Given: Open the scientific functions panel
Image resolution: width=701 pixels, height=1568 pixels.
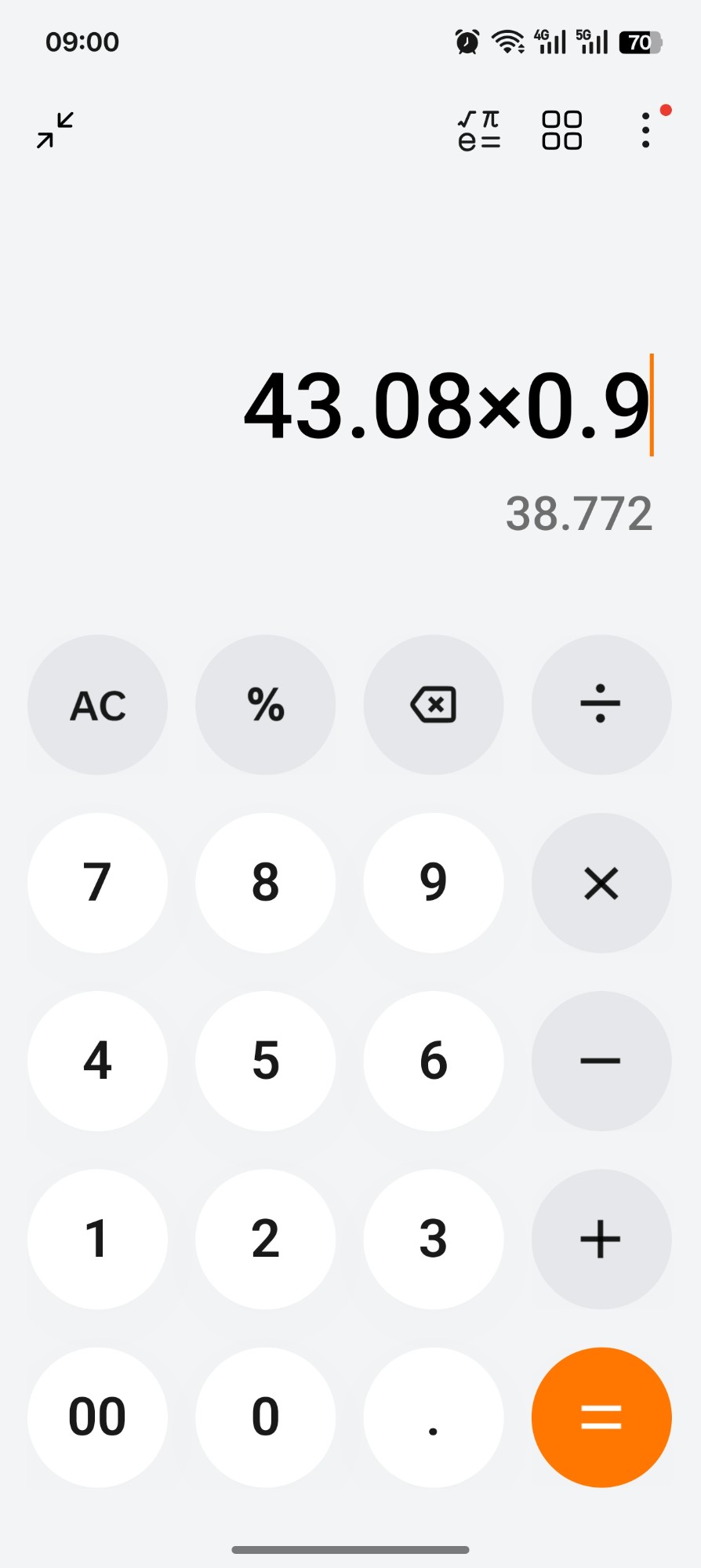Looking at the screenshot, I should pos(479,130).
